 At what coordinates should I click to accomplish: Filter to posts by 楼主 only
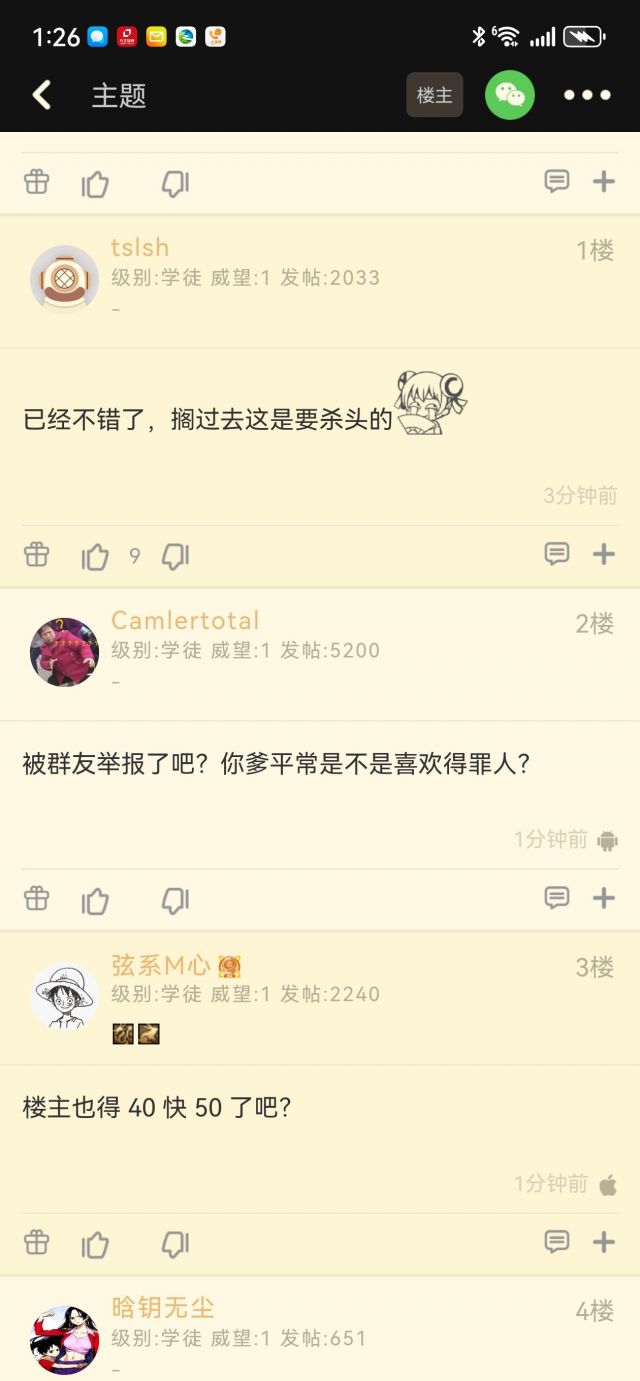[434, 95]
